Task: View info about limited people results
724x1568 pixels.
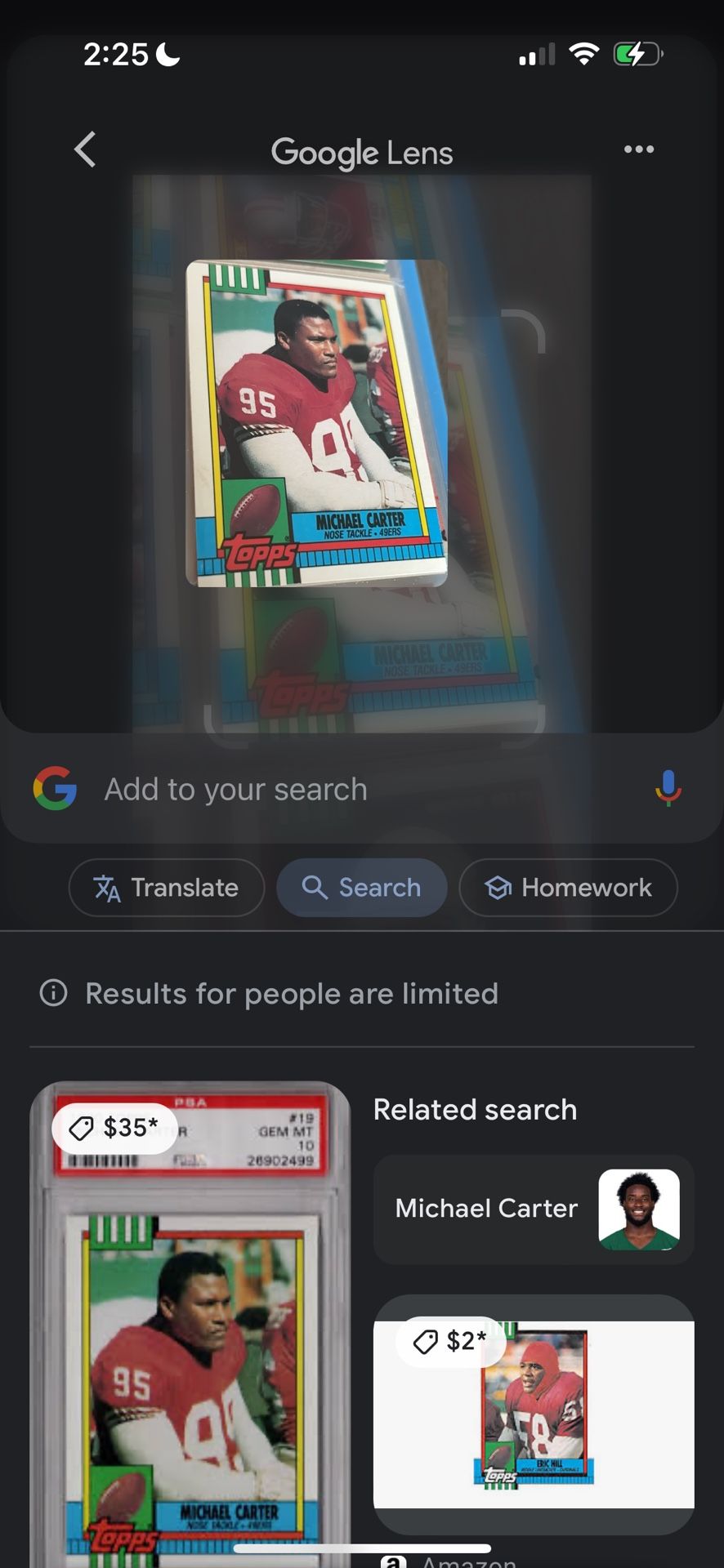Action: pos(54,993)
